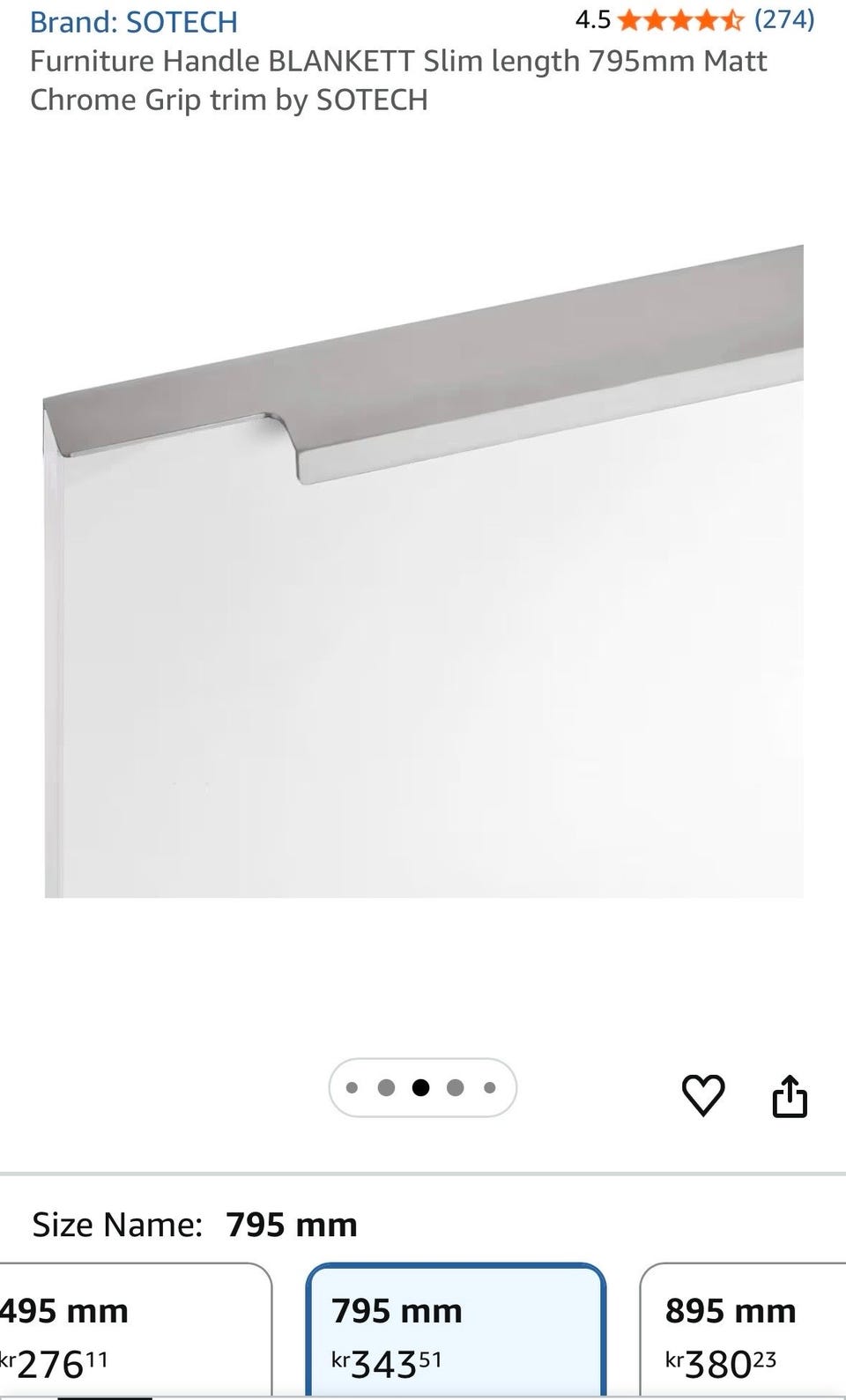This screenshot has height=1400, width=846.
Task: Click the product title text
Action: pos(397,79)
